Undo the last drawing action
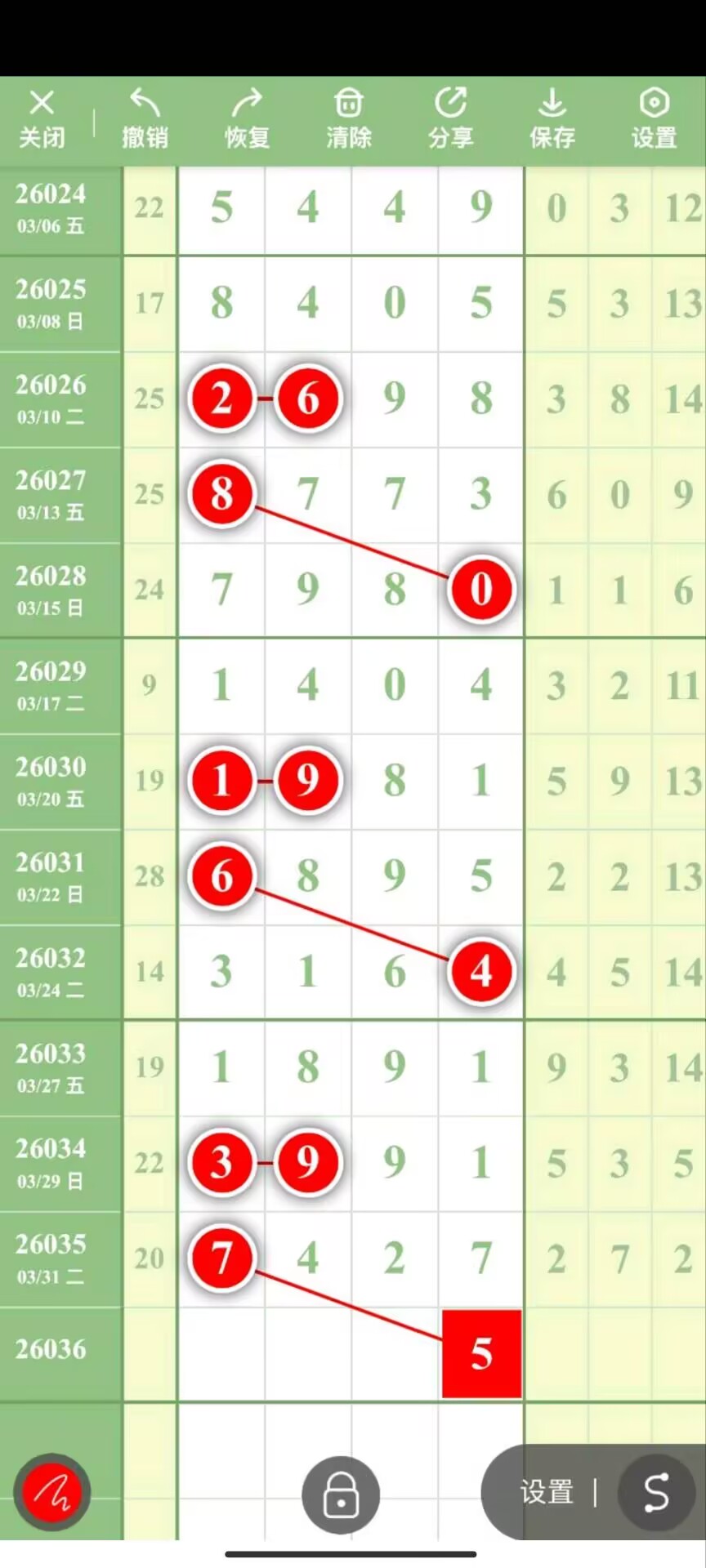Screen dimensions: 706x1568 pyautogui.click(x=145, y=119)
